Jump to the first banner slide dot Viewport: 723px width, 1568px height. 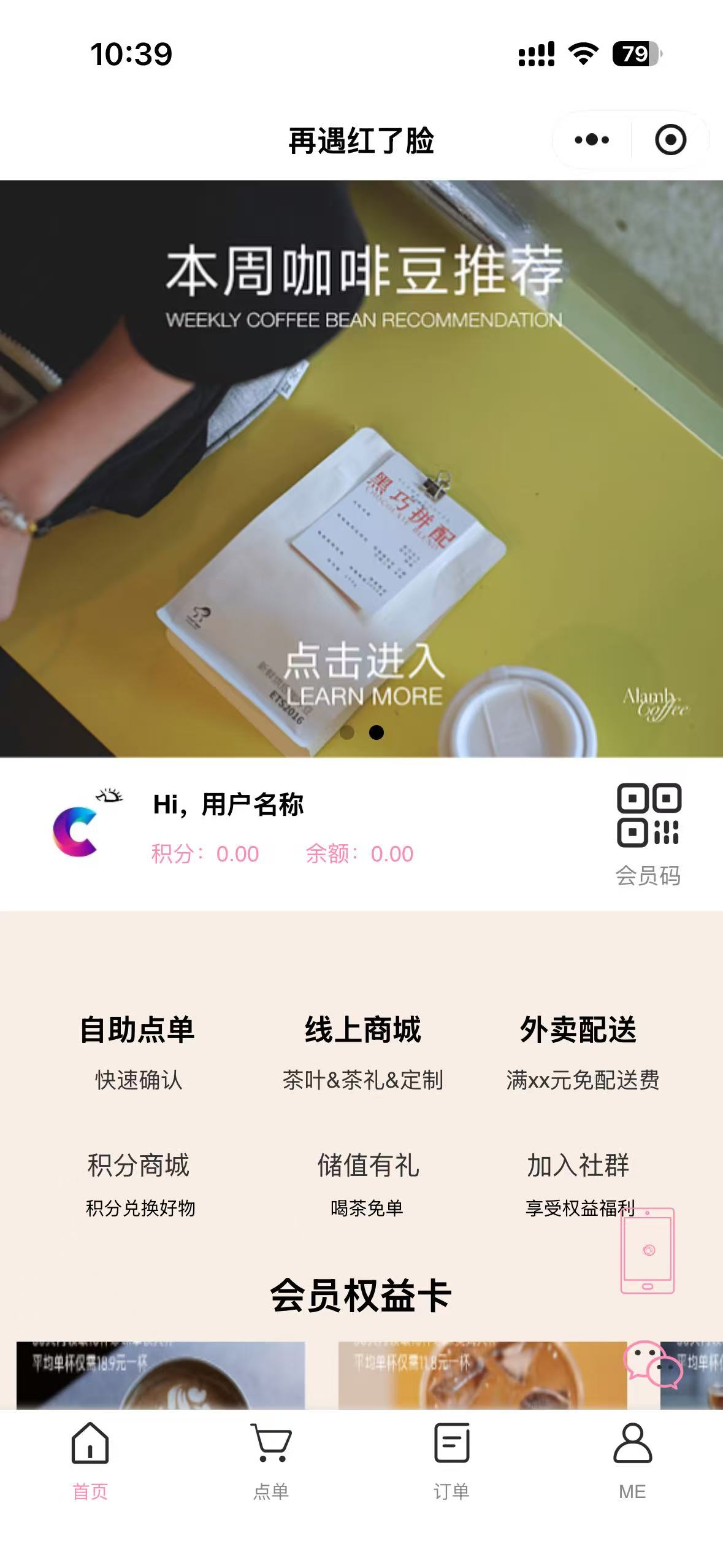coord(347,732)
